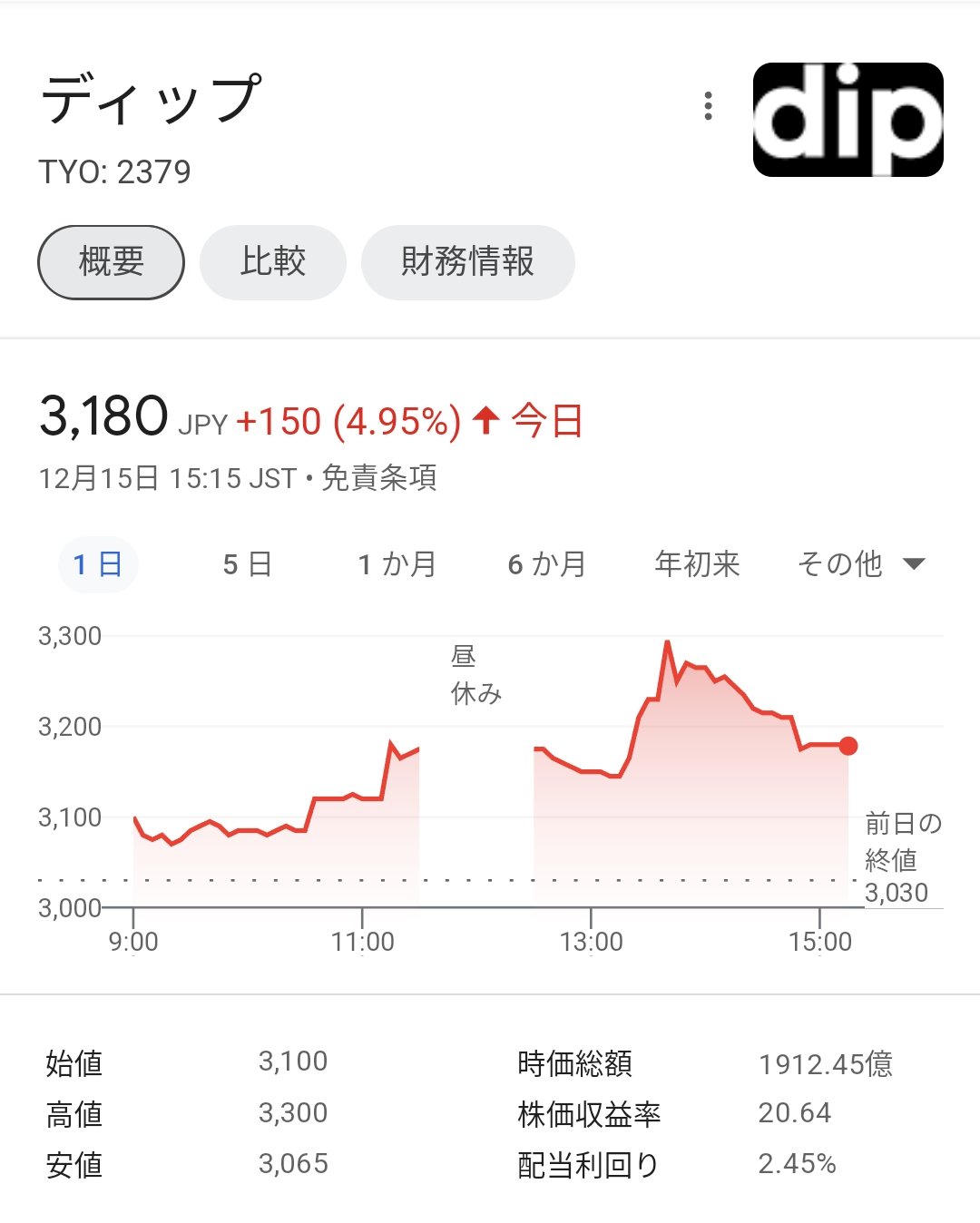Switch to the 比較 chip
The width and height of the screenshot is (980, 1223).
tap(272, 262)
